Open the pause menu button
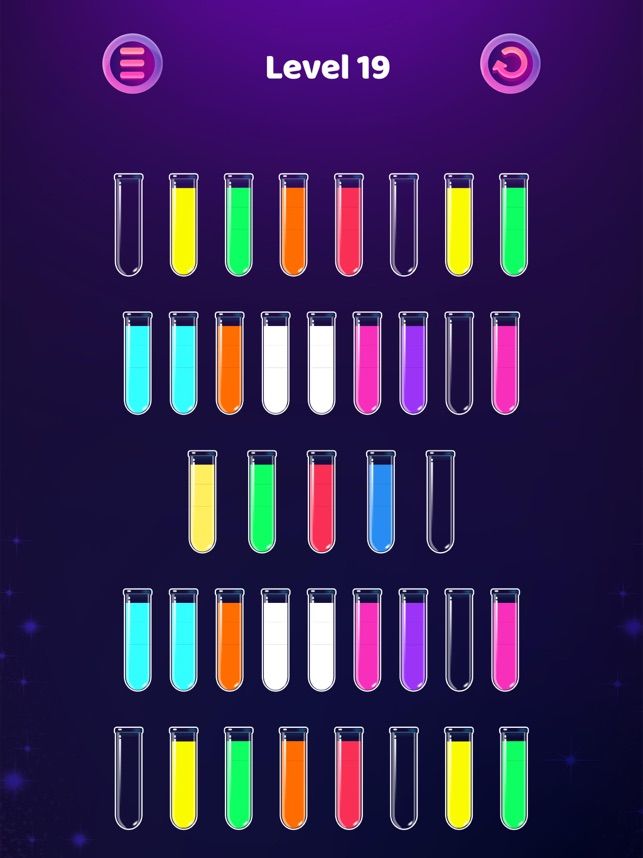643x858 pixels. pyautogui.click(x=132, y=66)
